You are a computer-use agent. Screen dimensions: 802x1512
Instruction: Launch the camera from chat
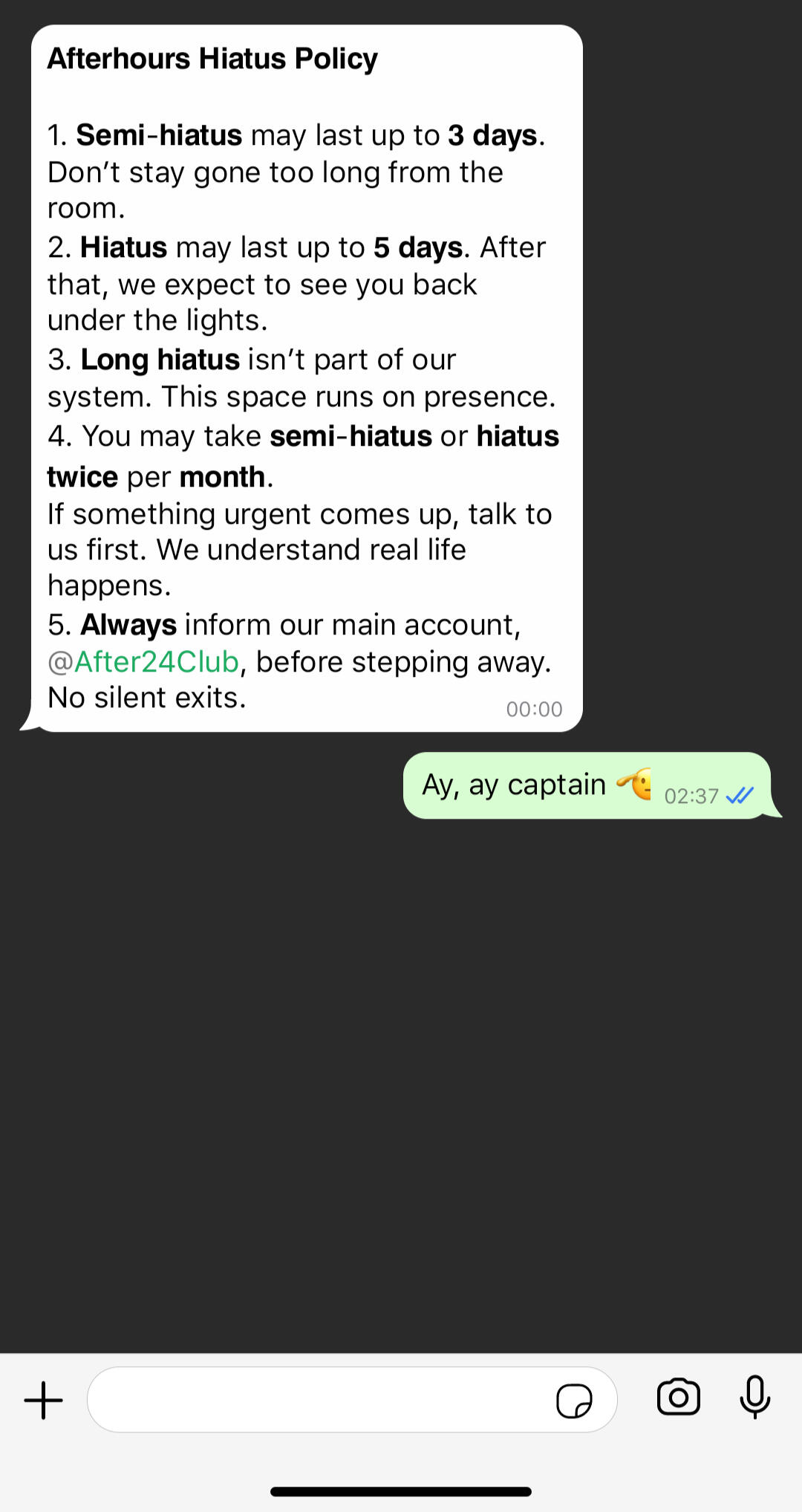(679, 1398)
